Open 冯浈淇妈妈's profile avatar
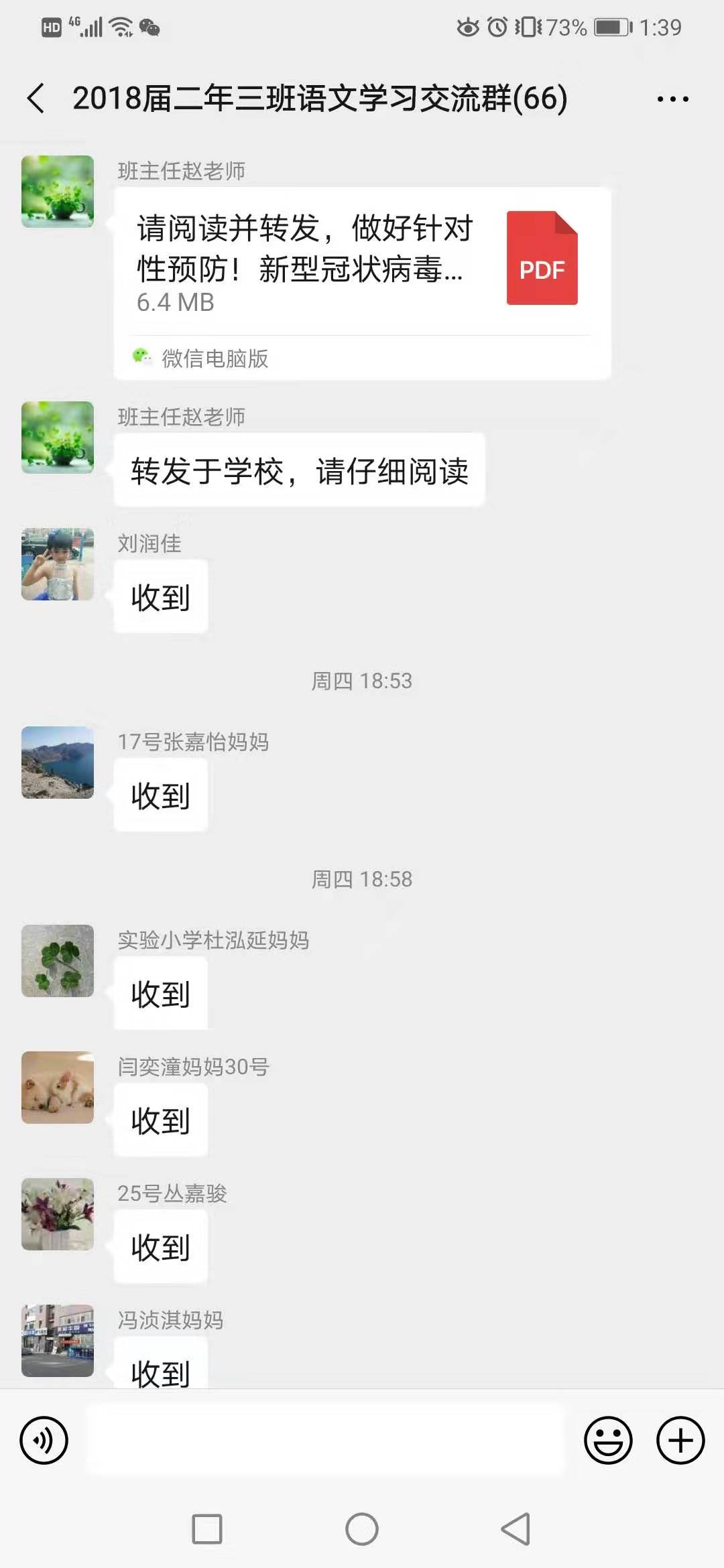 click(x=58, y=1340)
